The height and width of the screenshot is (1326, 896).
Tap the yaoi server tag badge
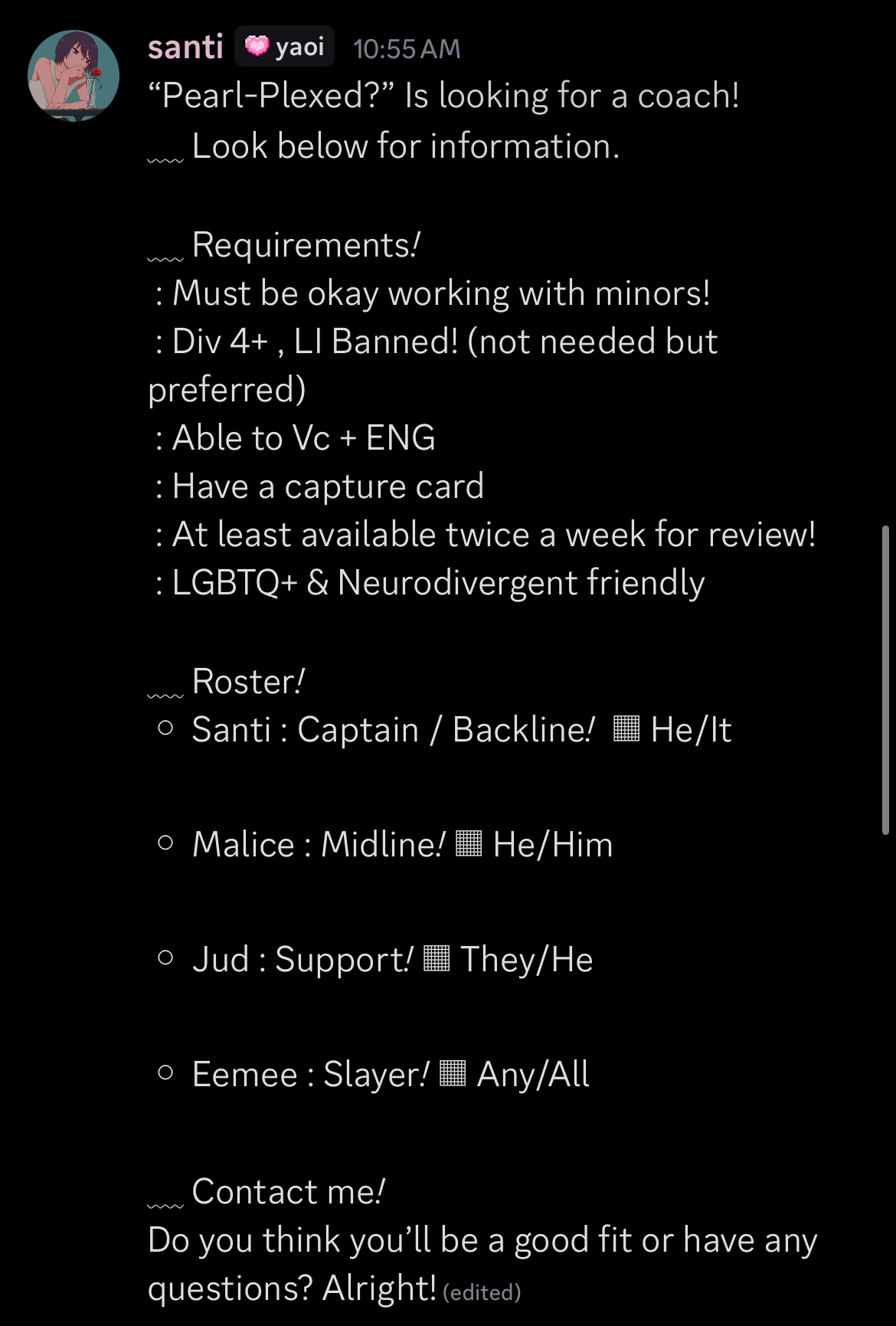pos(285,47)
